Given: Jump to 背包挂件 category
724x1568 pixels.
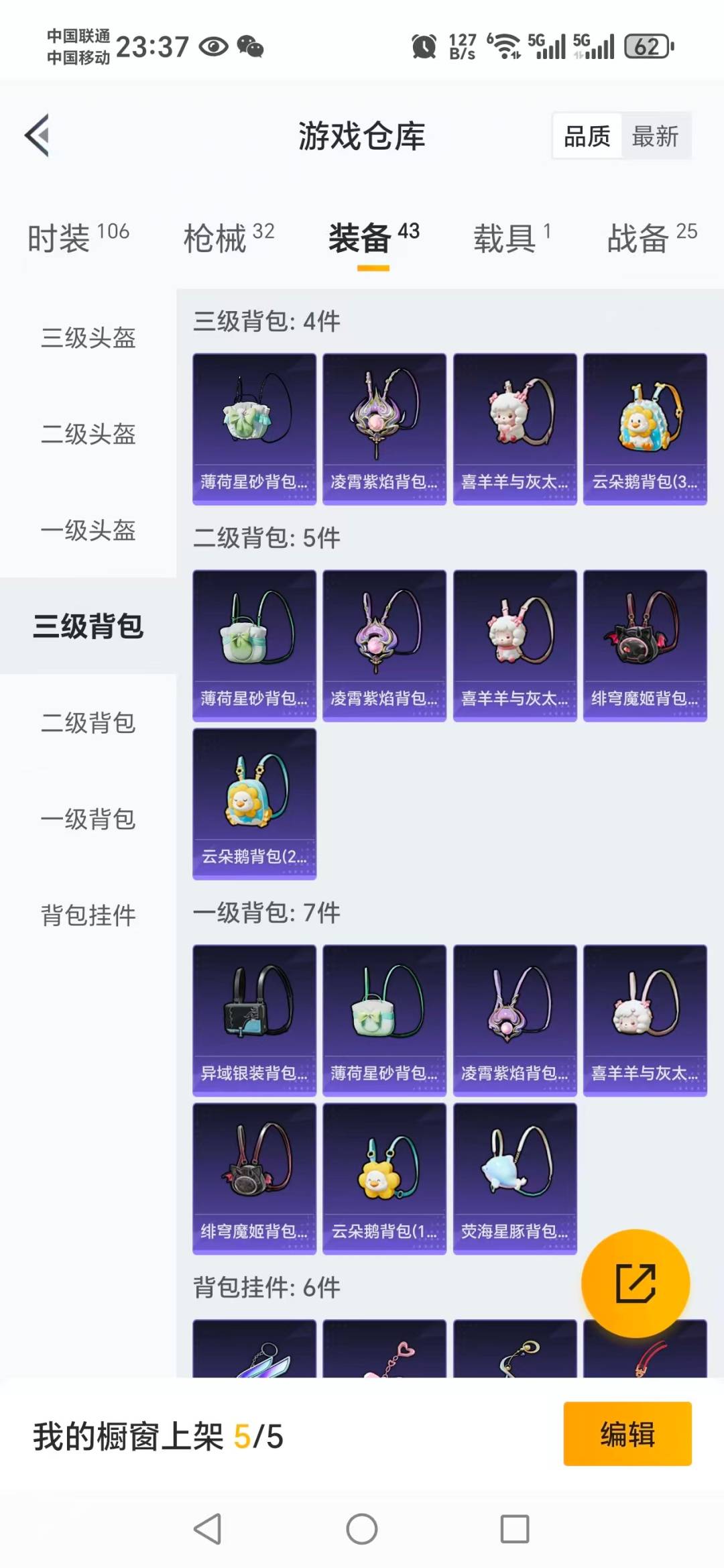Looking at the screenshot, I should pyautogui.click(x=88, y=915).
